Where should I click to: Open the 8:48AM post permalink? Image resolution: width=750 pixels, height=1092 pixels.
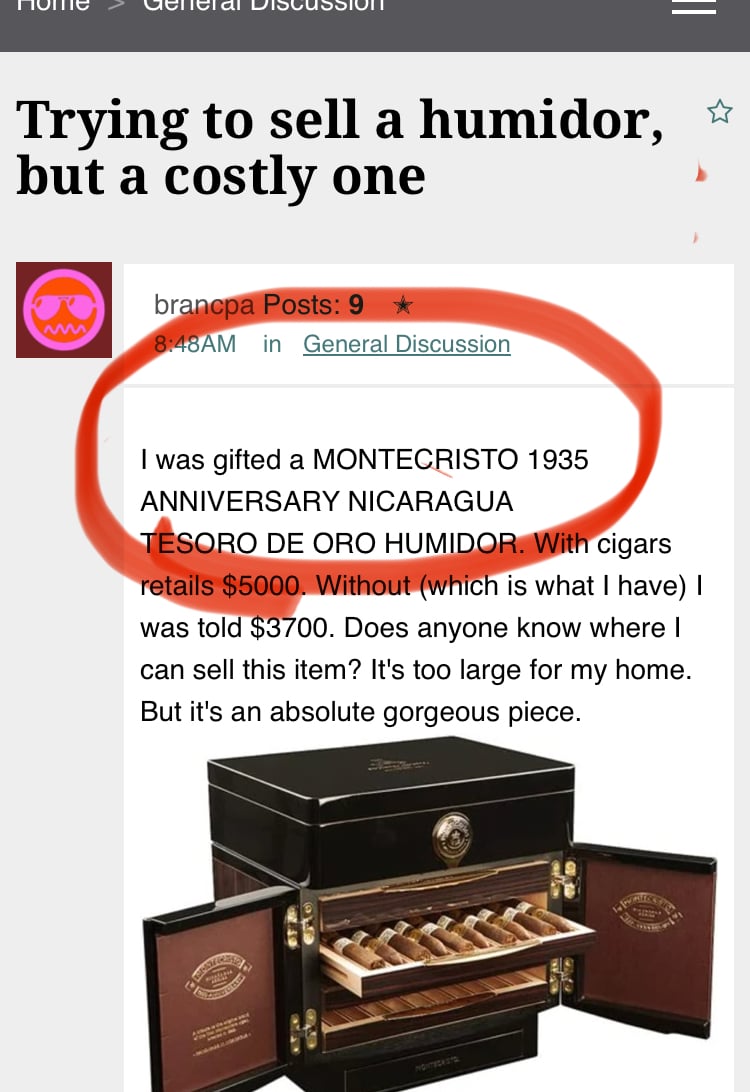click(195, 344)
